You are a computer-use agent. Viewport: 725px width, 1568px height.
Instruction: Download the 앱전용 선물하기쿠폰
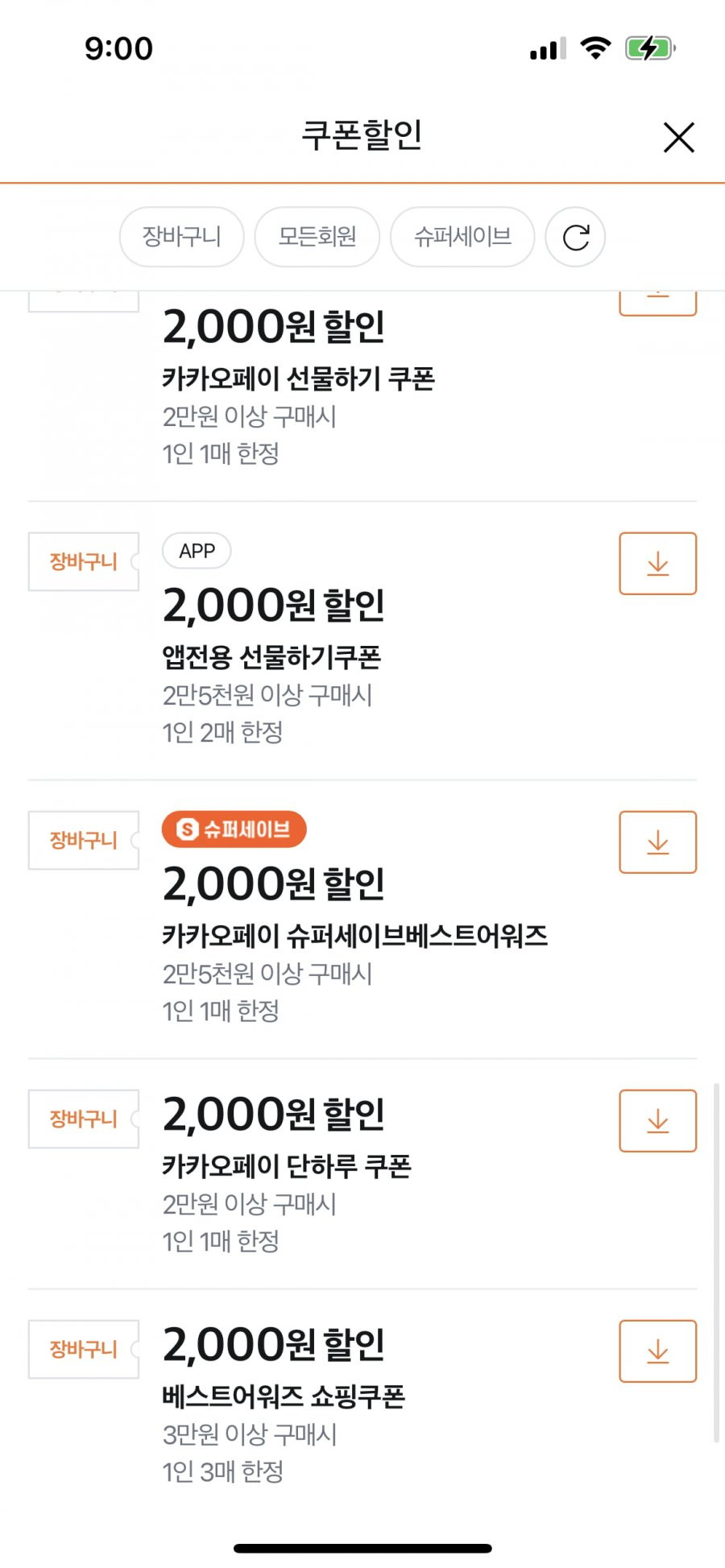coord(658,564)
